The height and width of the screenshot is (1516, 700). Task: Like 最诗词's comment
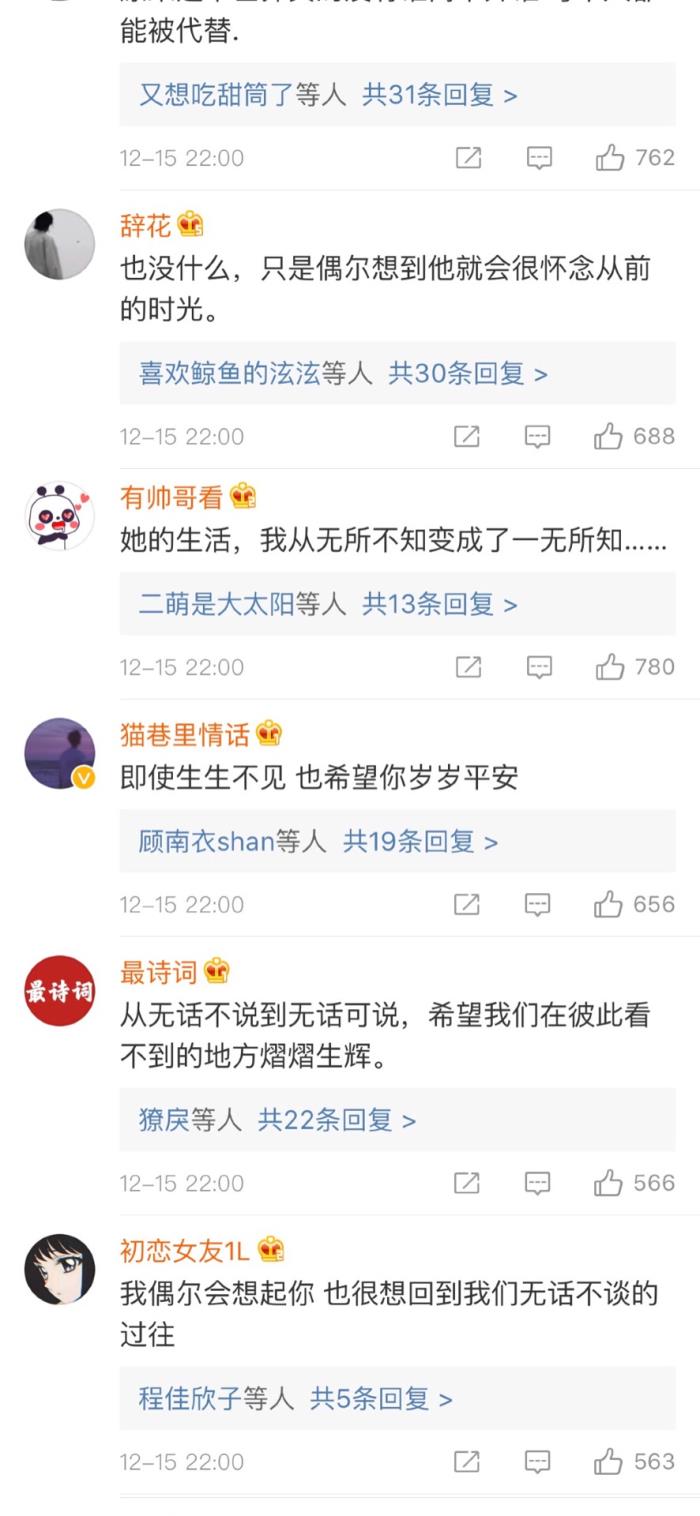click(x=610, y=1183)
